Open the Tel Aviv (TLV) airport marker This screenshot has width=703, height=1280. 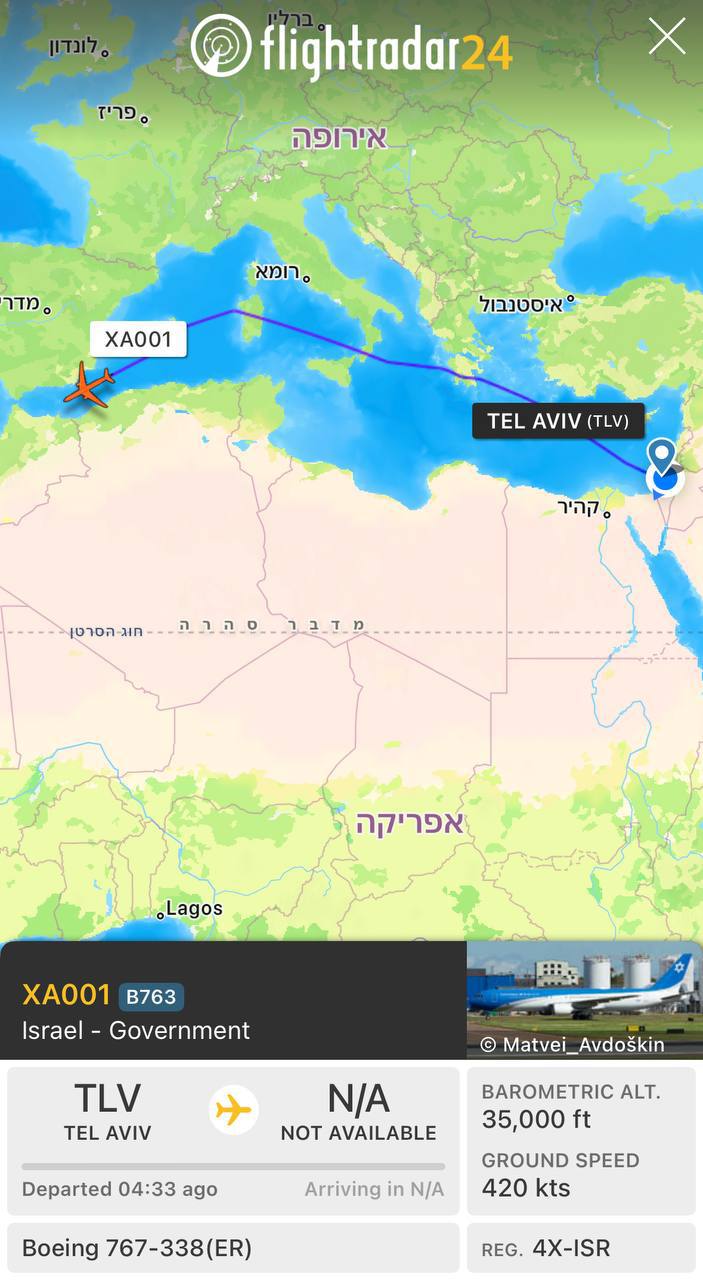(x=662, y=456)
